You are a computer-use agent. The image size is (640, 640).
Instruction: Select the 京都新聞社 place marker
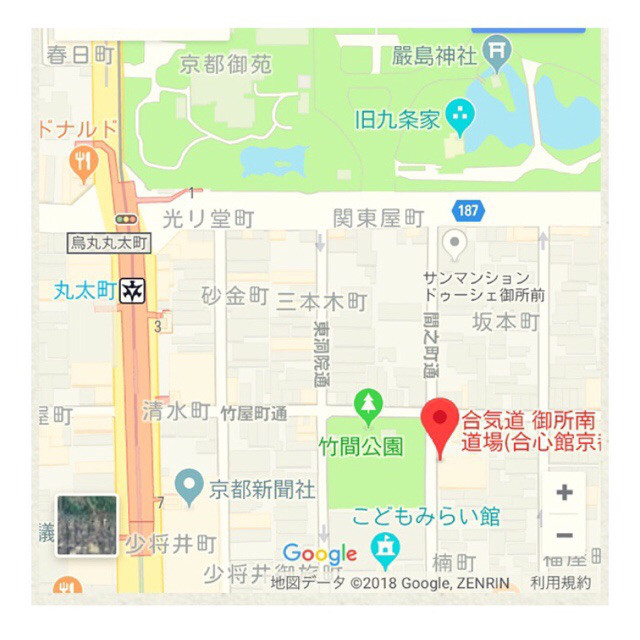click(x=188, y=488)
